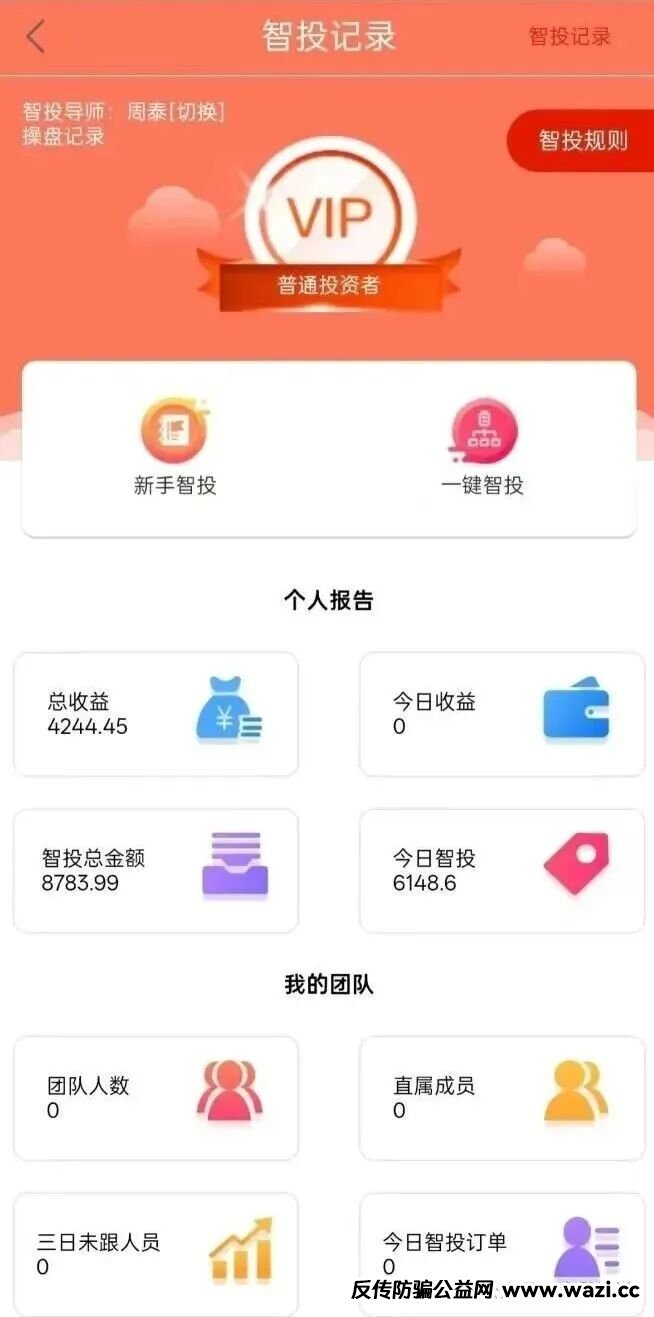This screenshot has width=654, height=1317.
Task: View the 智投总金额 total amount card
Action: click(155, 870)
